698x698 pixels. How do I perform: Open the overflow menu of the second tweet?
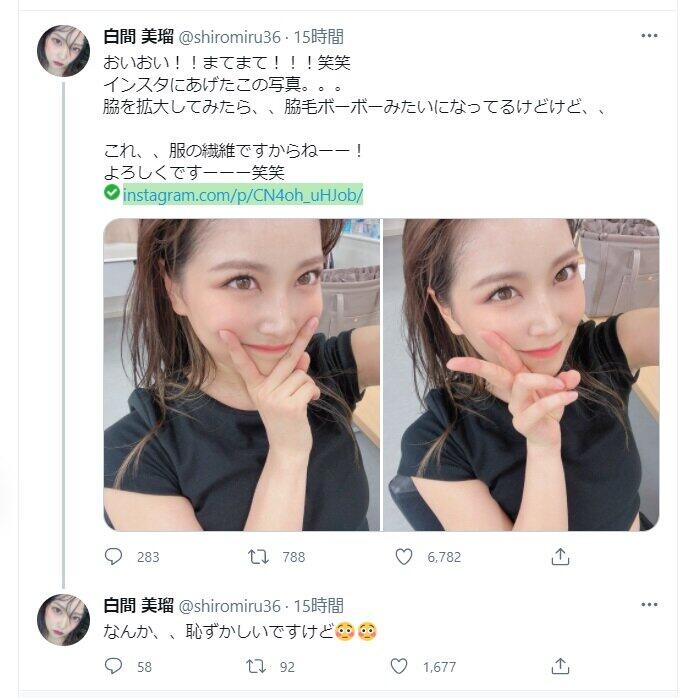pos(649,604)
